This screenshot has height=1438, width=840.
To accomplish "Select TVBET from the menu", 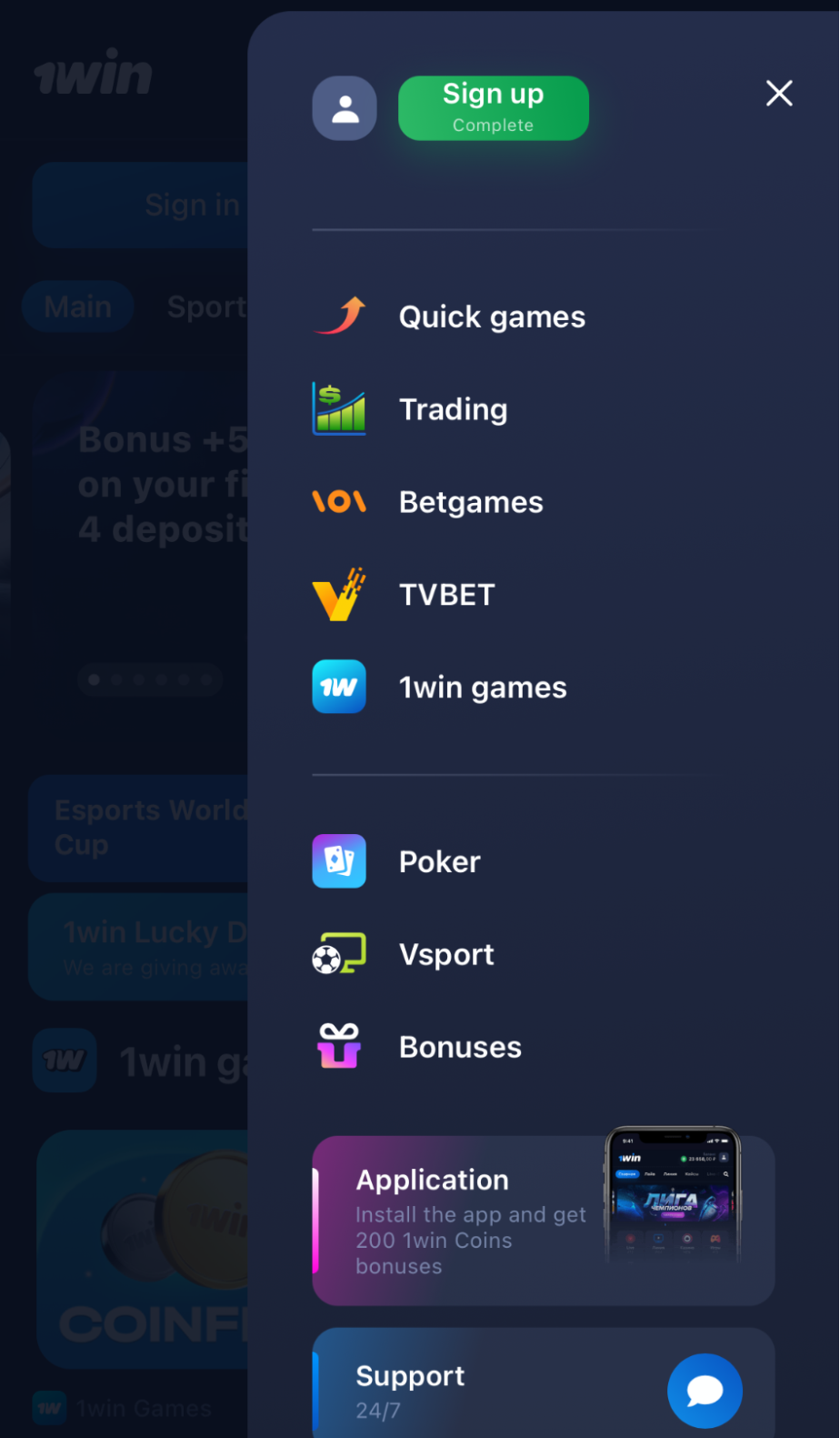I will pos(446,595).
